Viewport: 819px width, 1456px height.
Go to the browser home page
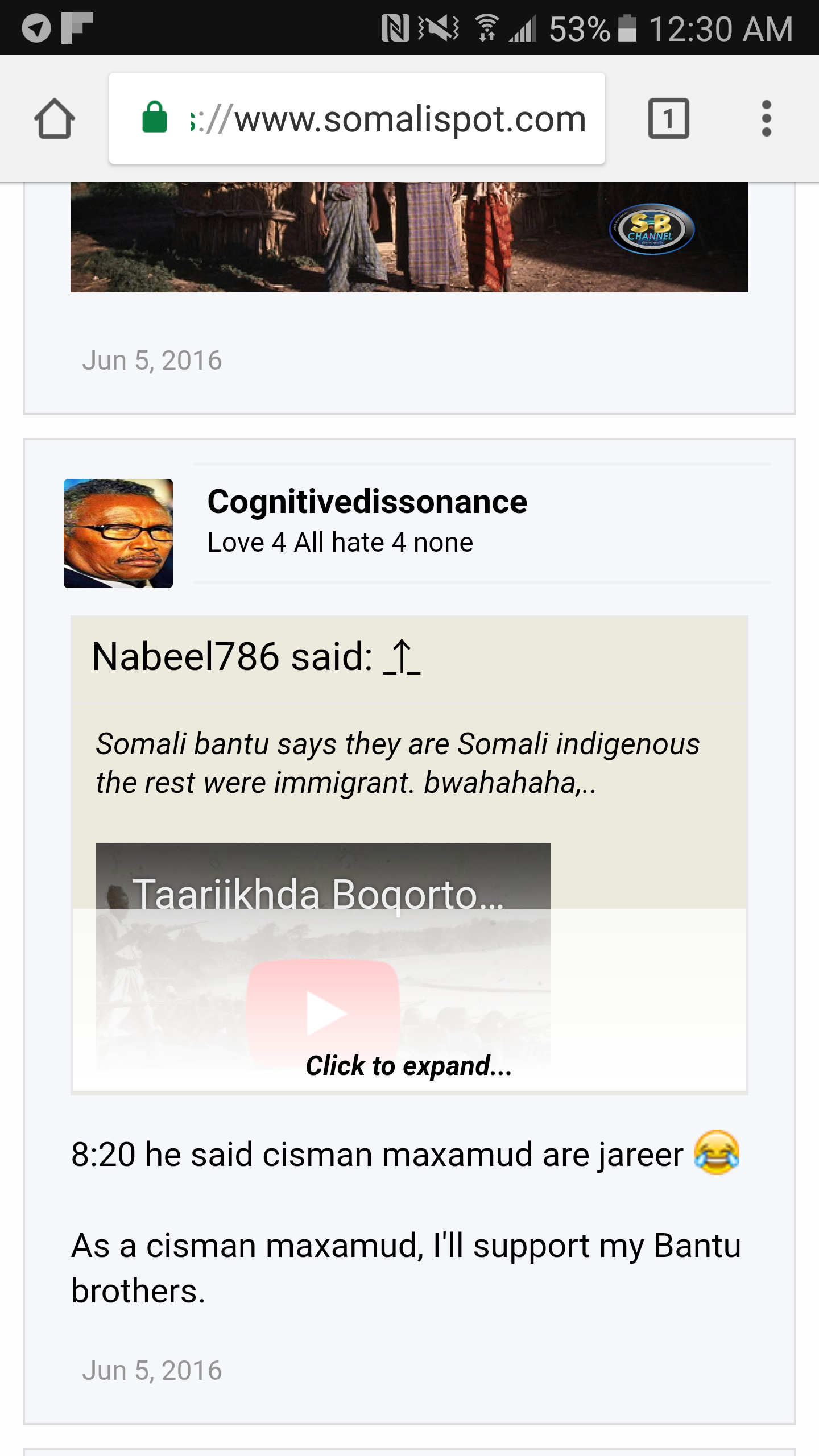(54, 118)
